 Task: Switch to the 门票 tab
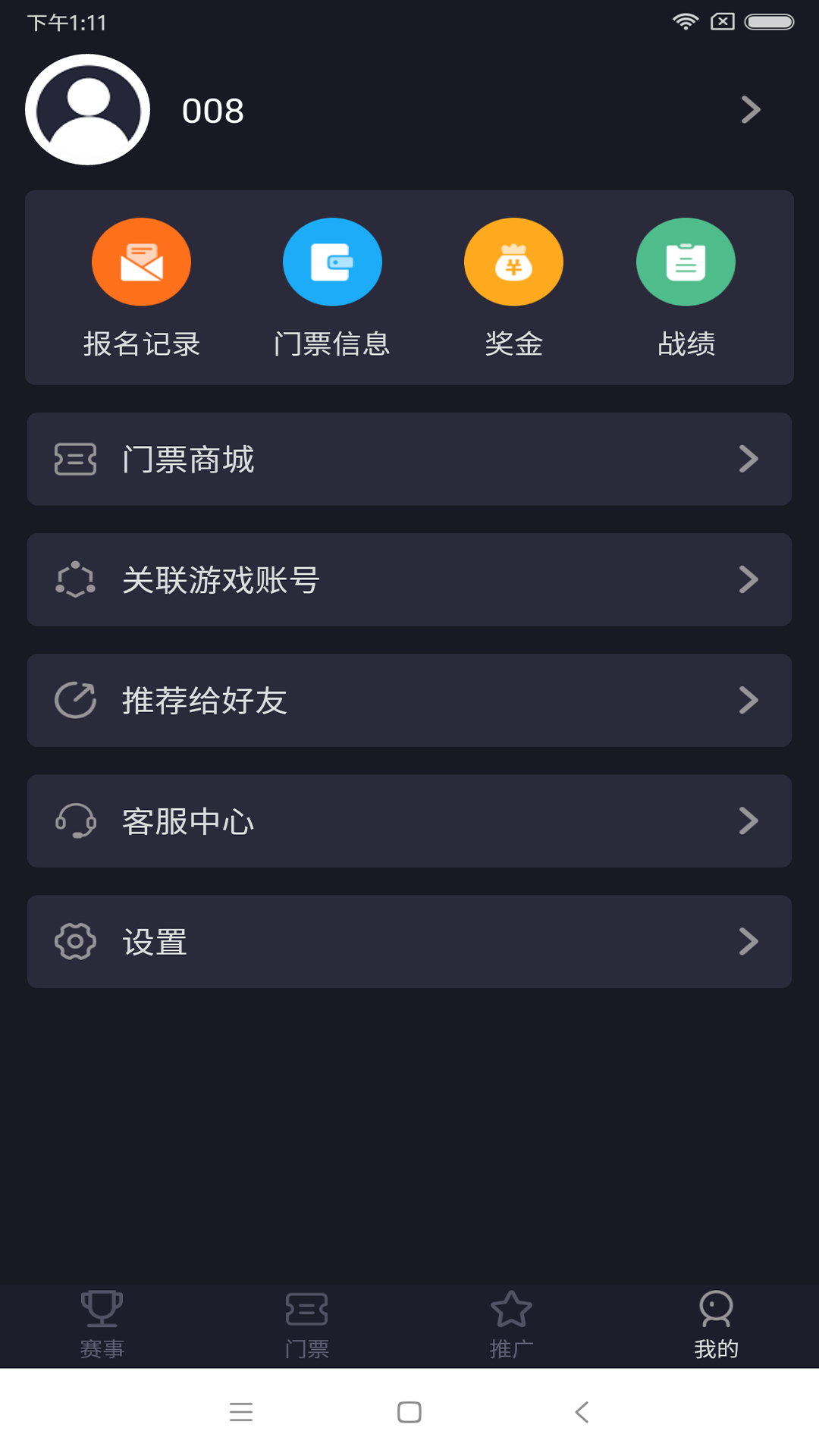307,1325
